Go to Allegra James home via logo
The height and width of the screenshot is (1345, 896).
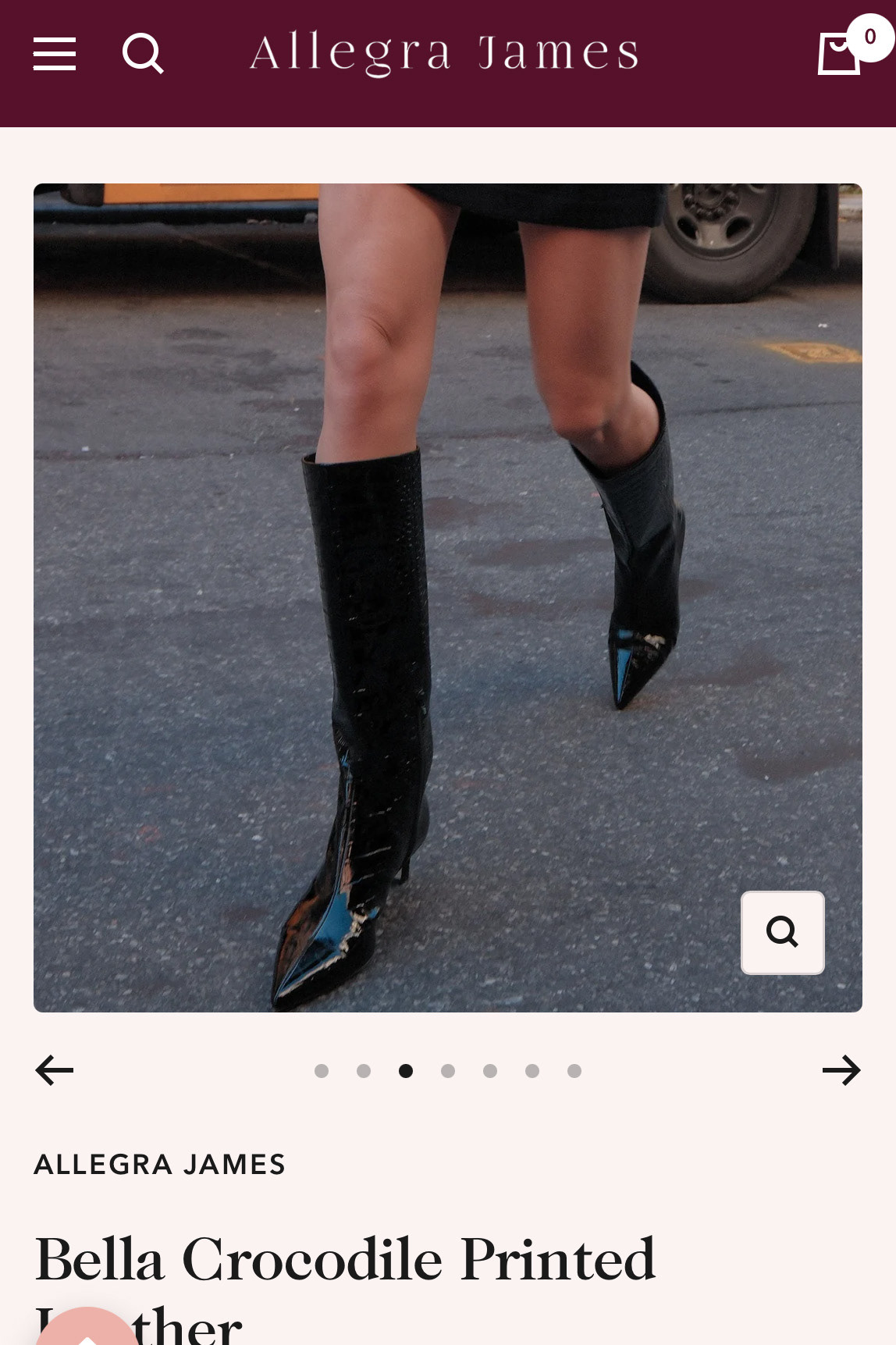coord(445,53)
